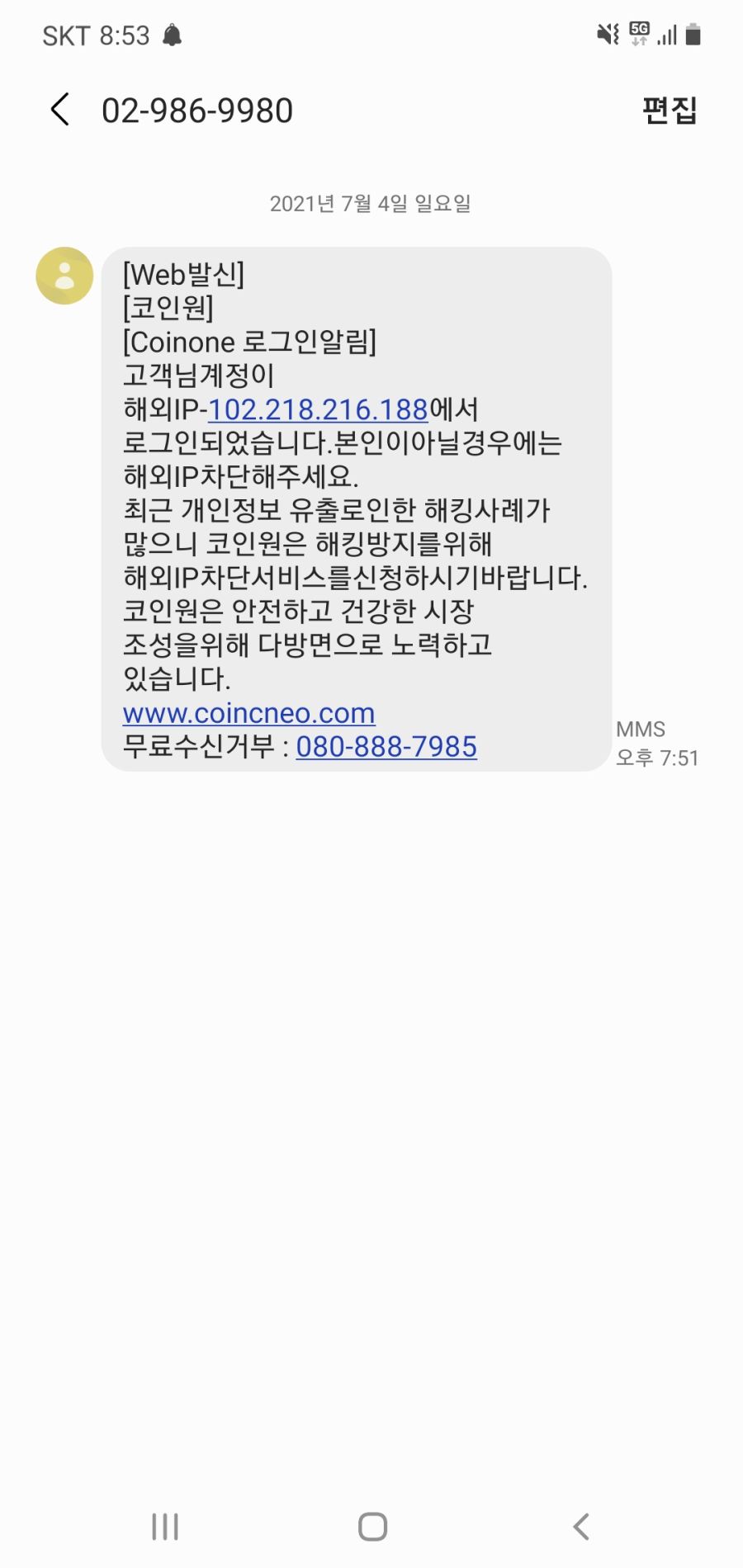This screenshot has width=743, height=1568.
Task: Select the MMS message bubble
Action: (355, 510)
